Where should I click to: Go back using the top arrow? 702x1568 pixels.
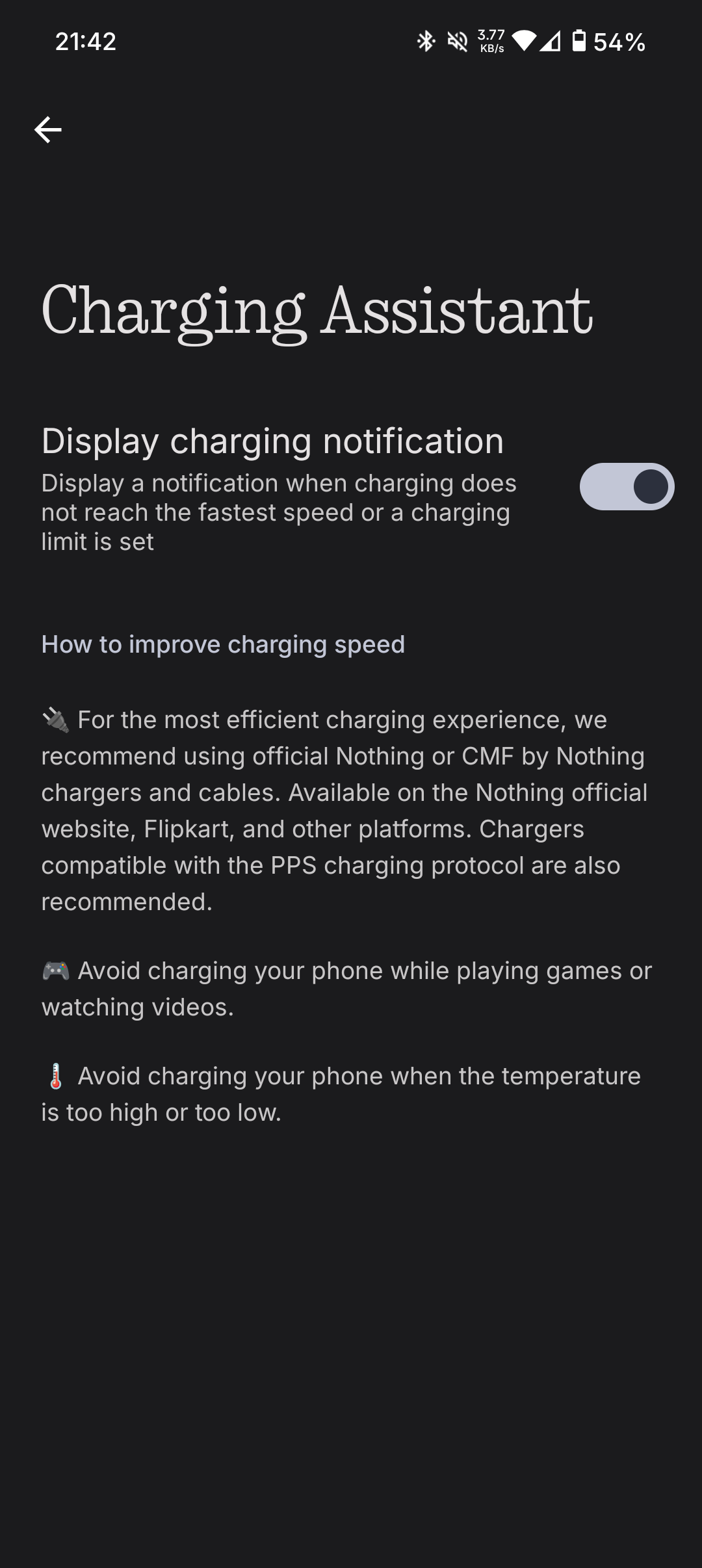(48, 130)
